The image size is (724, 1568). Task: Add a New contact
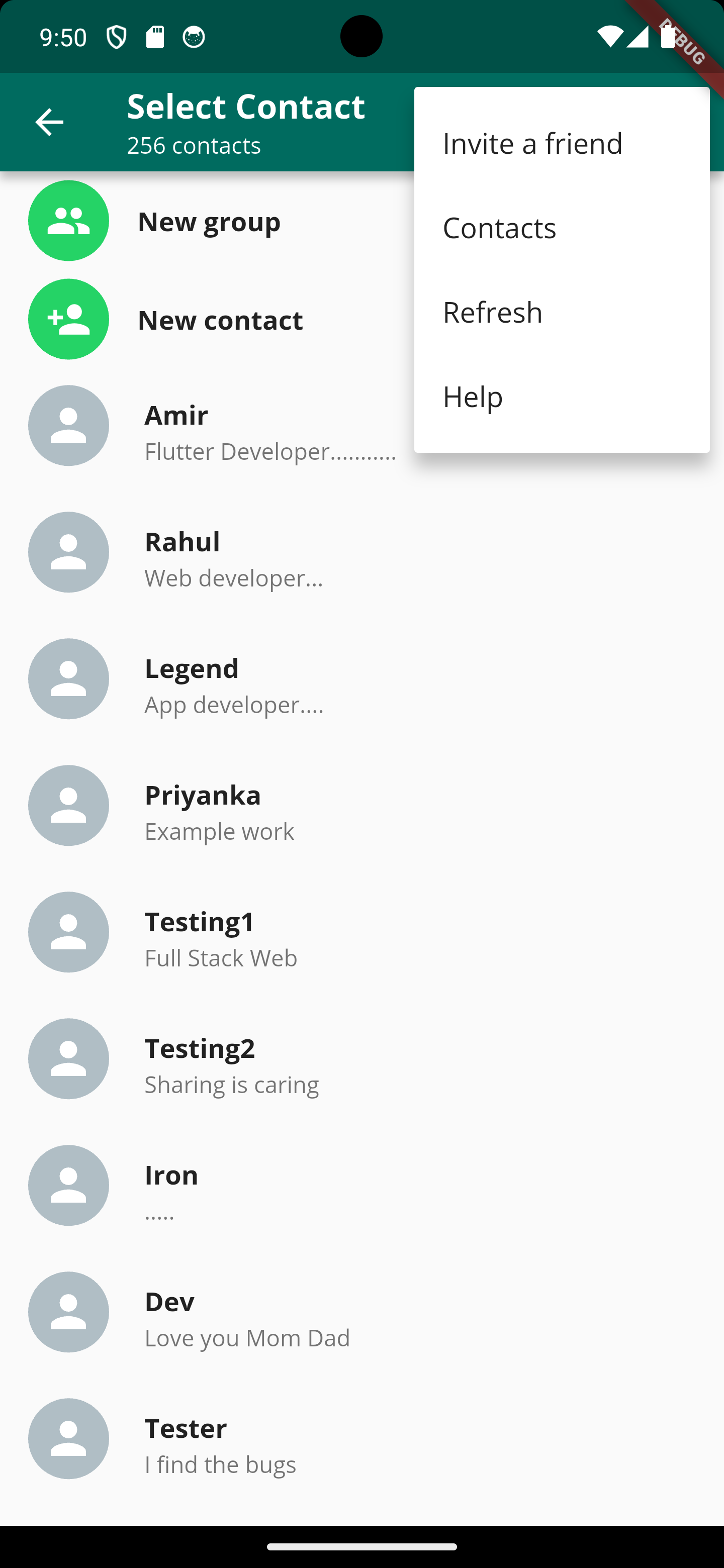pos(220,320)
